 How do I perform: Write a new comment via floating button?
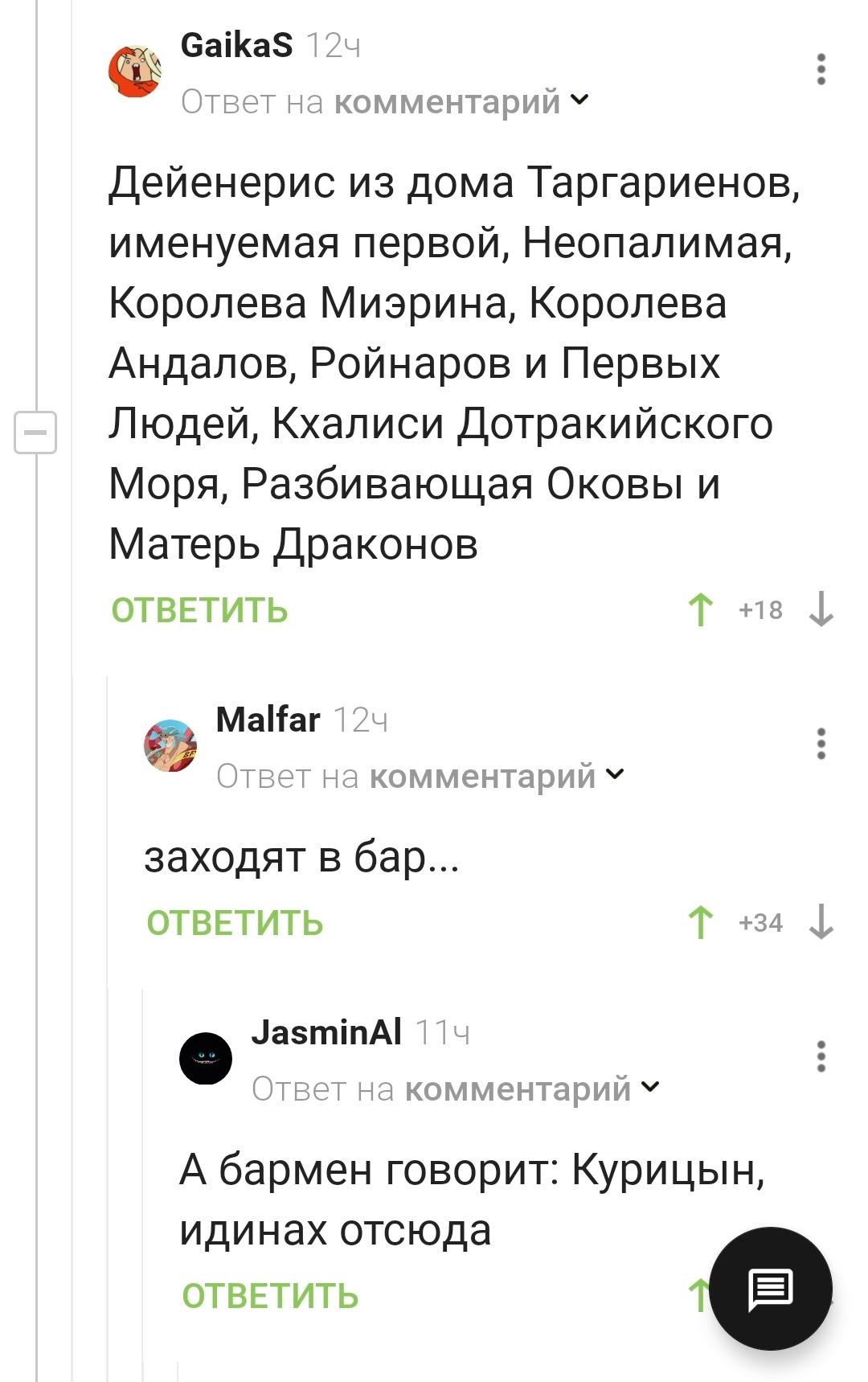(770, 1288)
